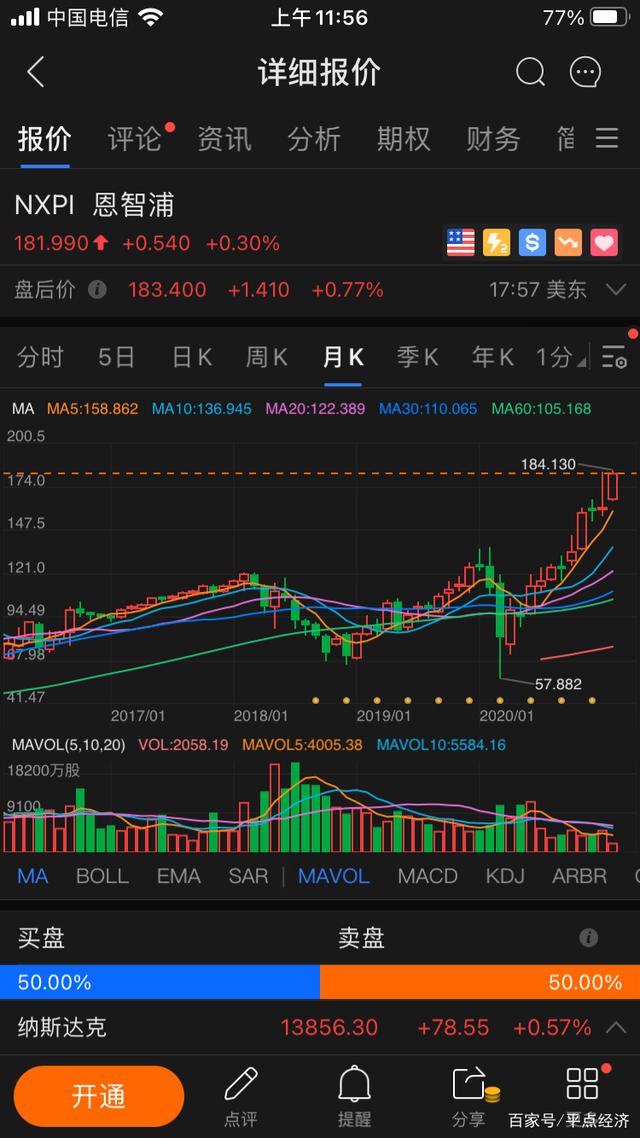
Task: Select the 日K chart period
Action: (192, 357)
